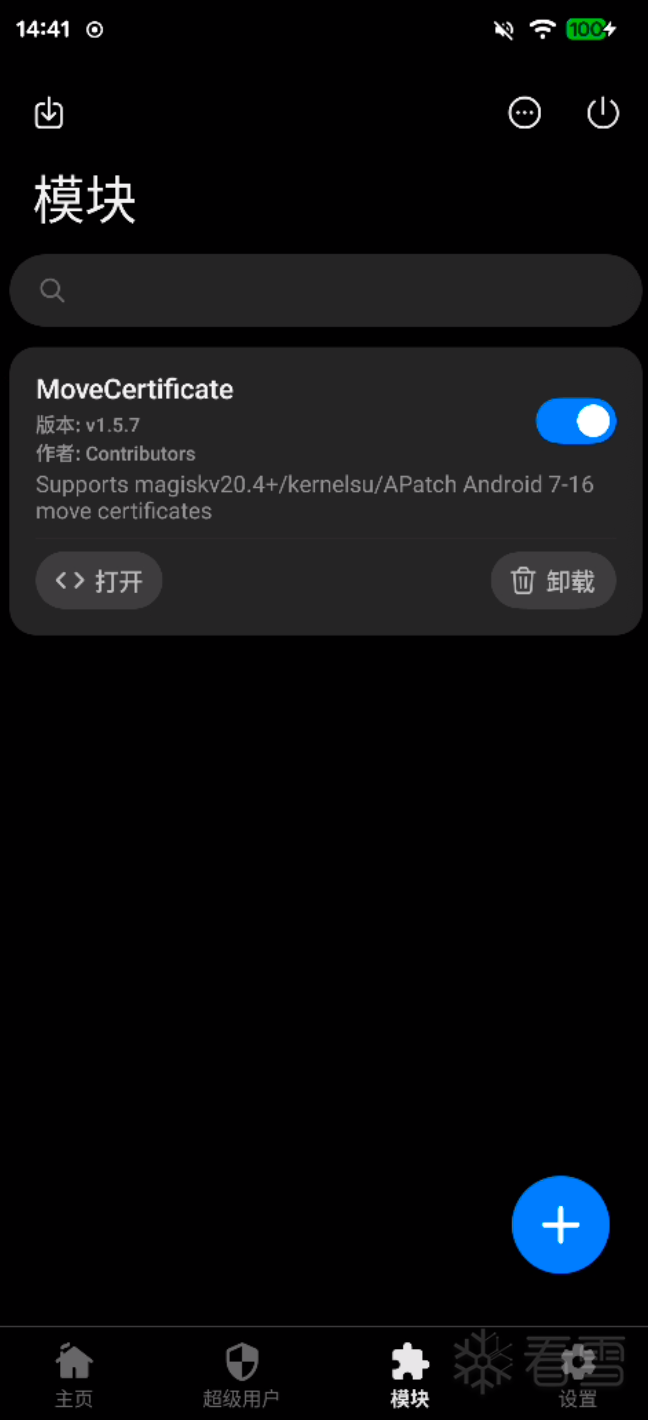Tap 卸载 to uninstall MoveCertificate
Screen dimensions: 648x1420
pyautogui.click(x=553, y=581)
